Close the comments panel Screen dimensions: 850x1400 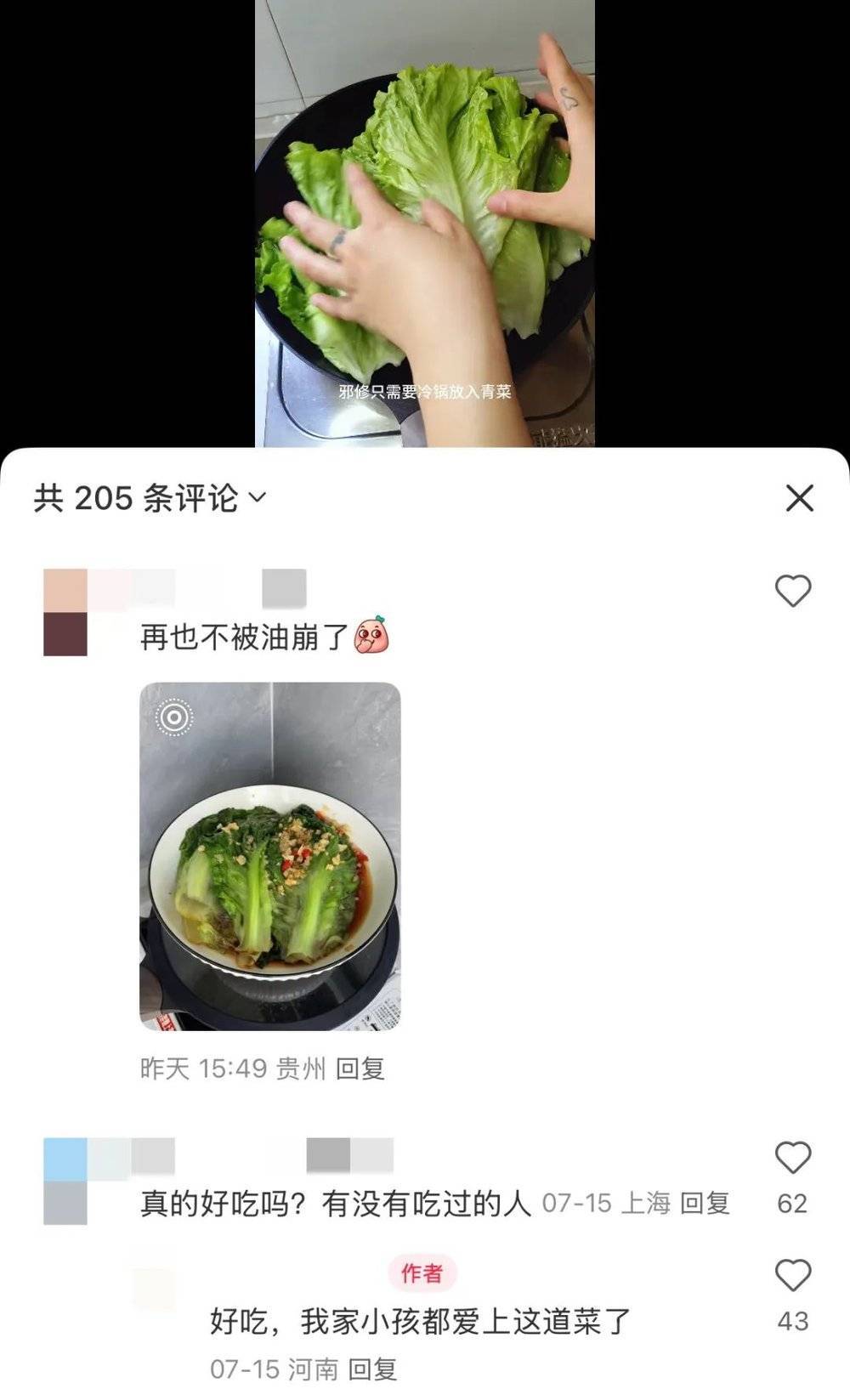(799, 498)
